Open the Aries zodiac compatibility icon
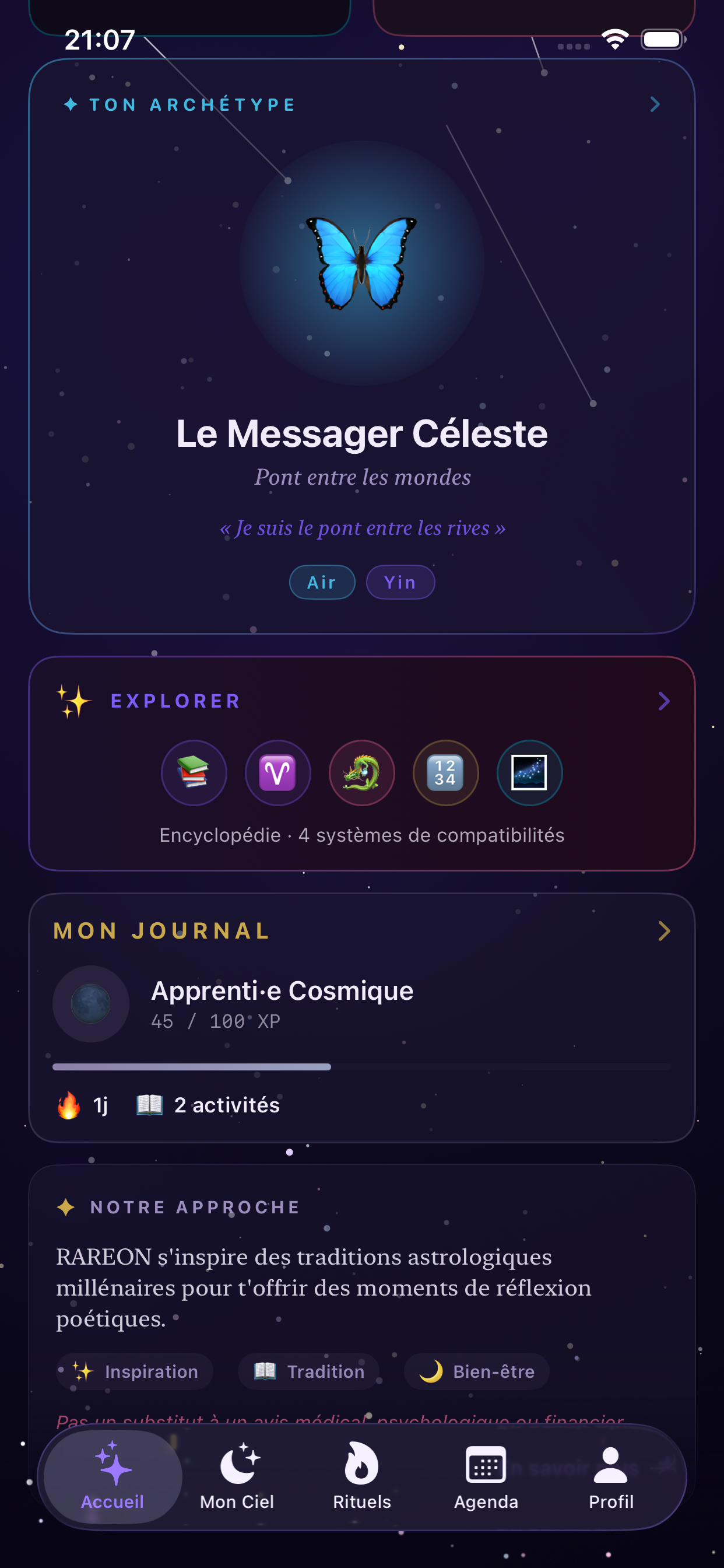The height and width of the screenshot is (1568, 724). click(277, 772)
